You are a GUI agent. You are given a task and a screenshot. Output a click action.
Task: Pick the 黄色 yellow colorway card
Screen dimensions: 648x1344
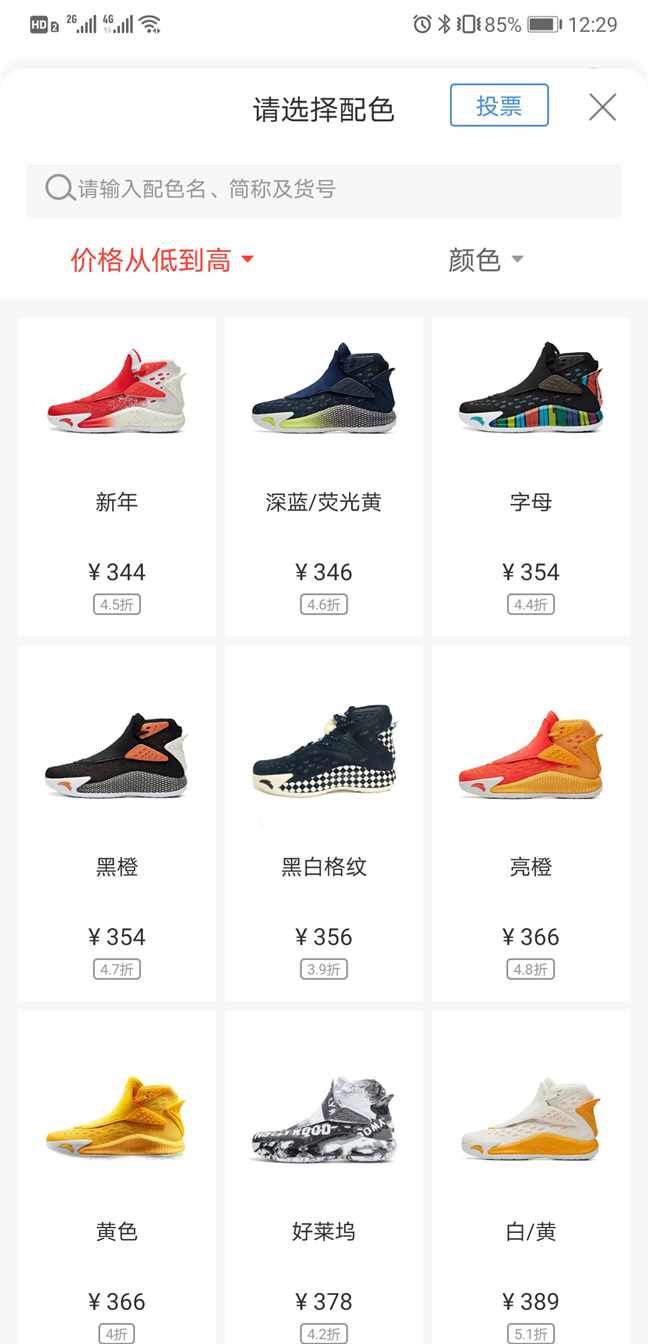point(117,1180)
